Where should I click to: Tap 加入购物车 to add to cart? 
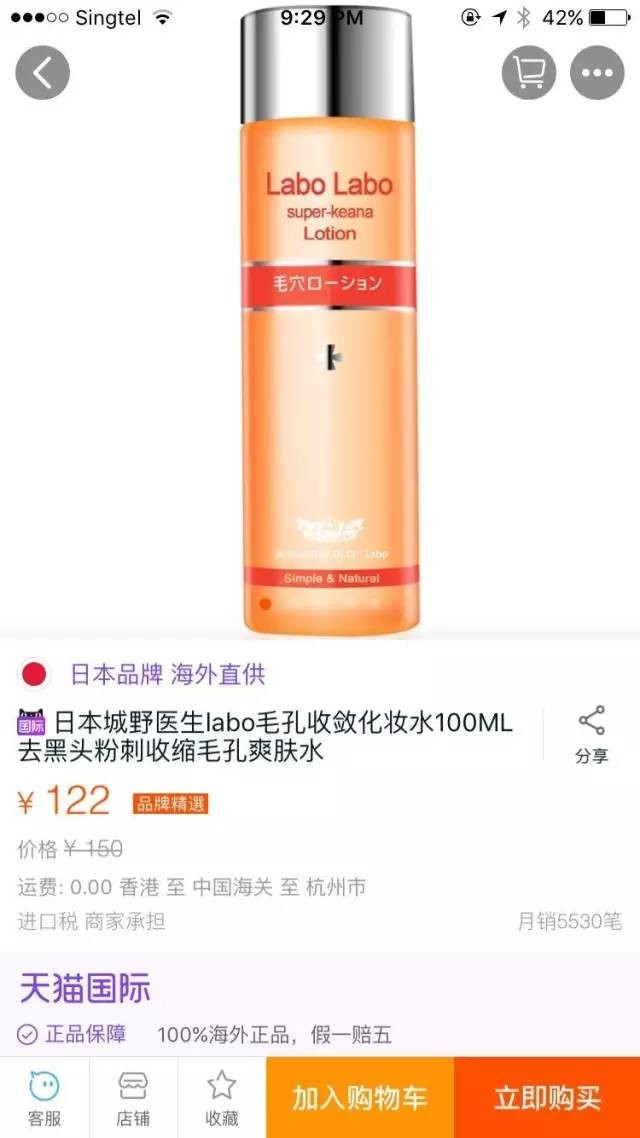point(360,1098)
